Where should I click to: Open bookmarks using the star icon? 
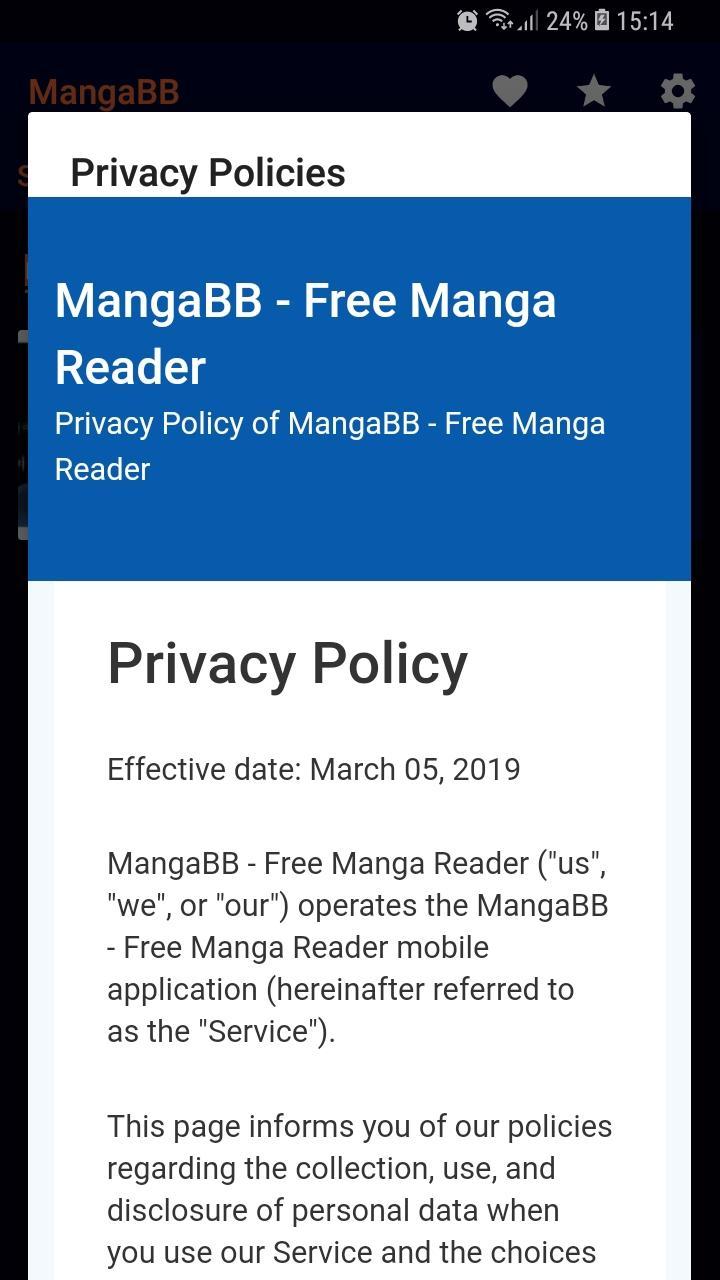pos(593,90)
